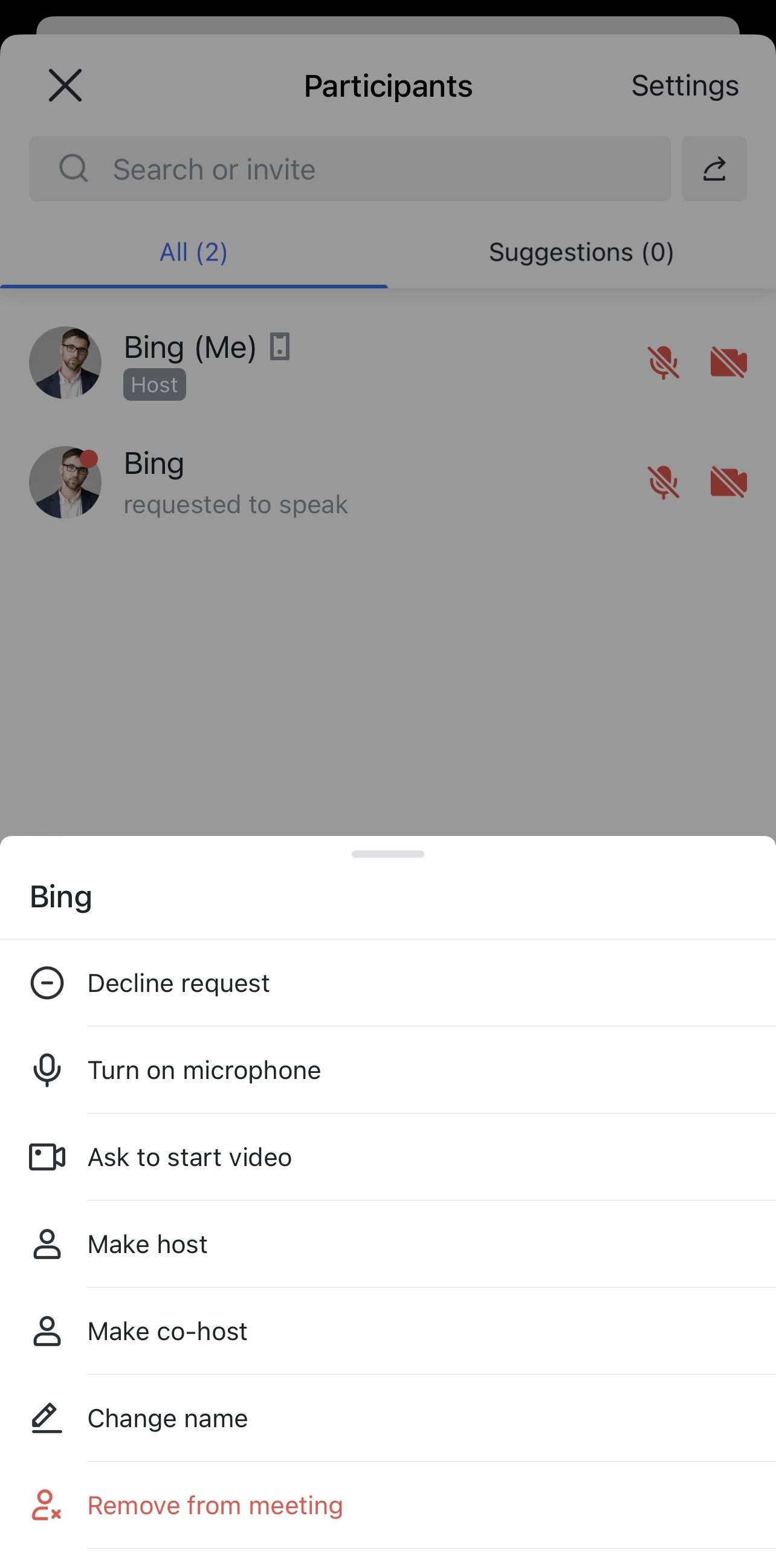Remove Bing from meeting
This screenshot has height=1568, width=776.
pos(215,1505)
